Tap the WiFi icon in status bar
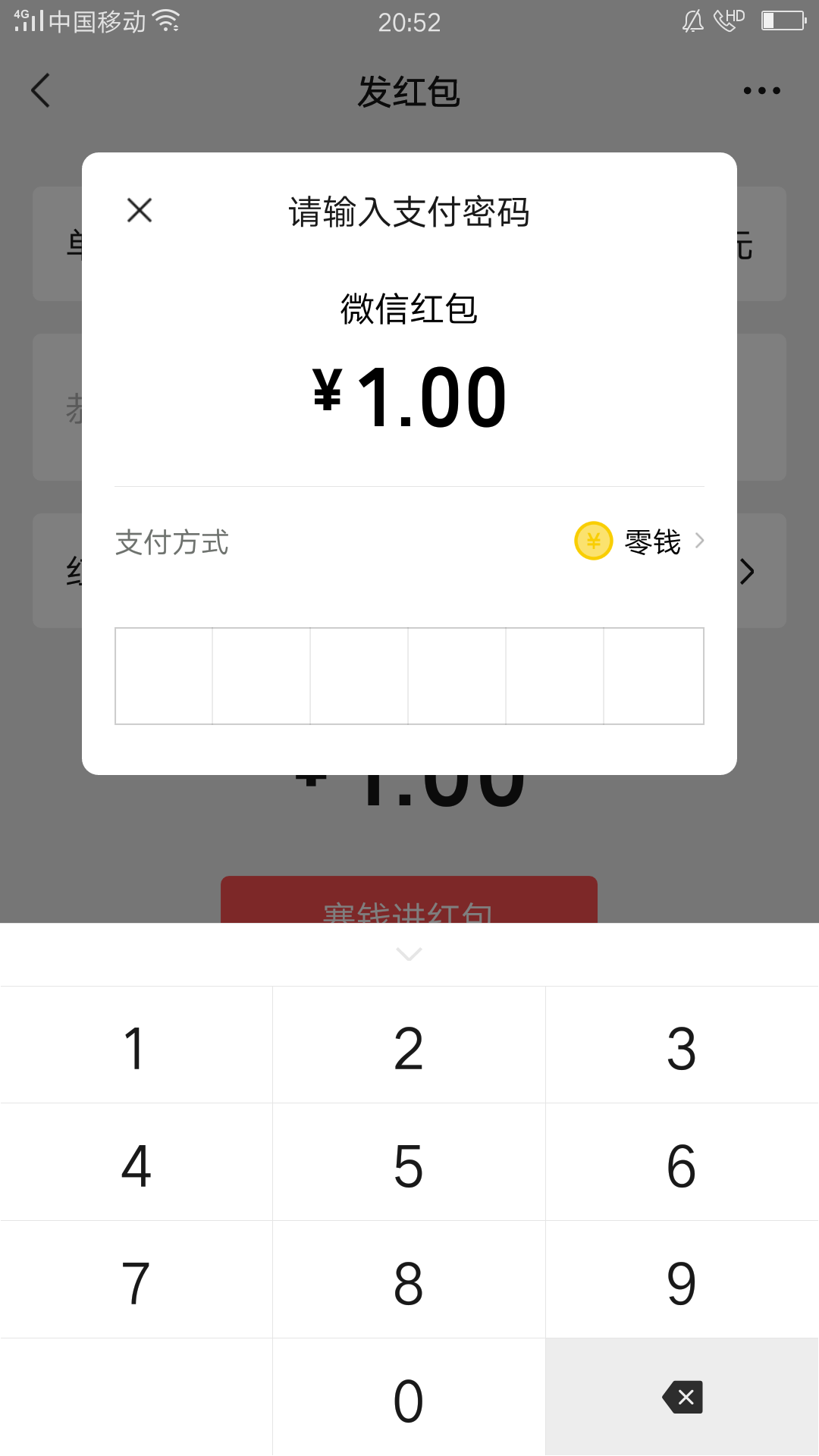Screen dimensions: 819x1456 [167, 20]
